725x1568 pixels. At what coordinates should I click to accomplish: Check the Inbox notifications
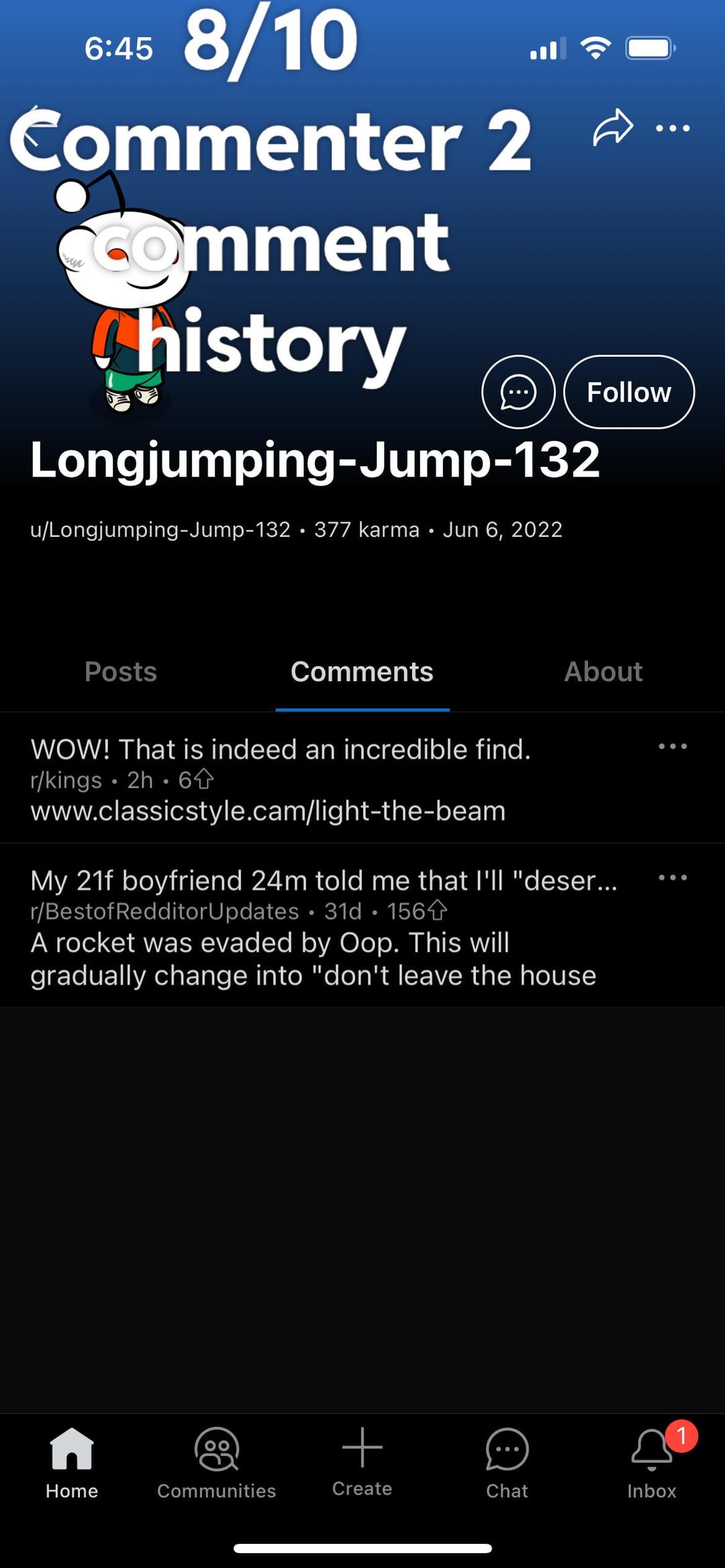point(651,1463)
